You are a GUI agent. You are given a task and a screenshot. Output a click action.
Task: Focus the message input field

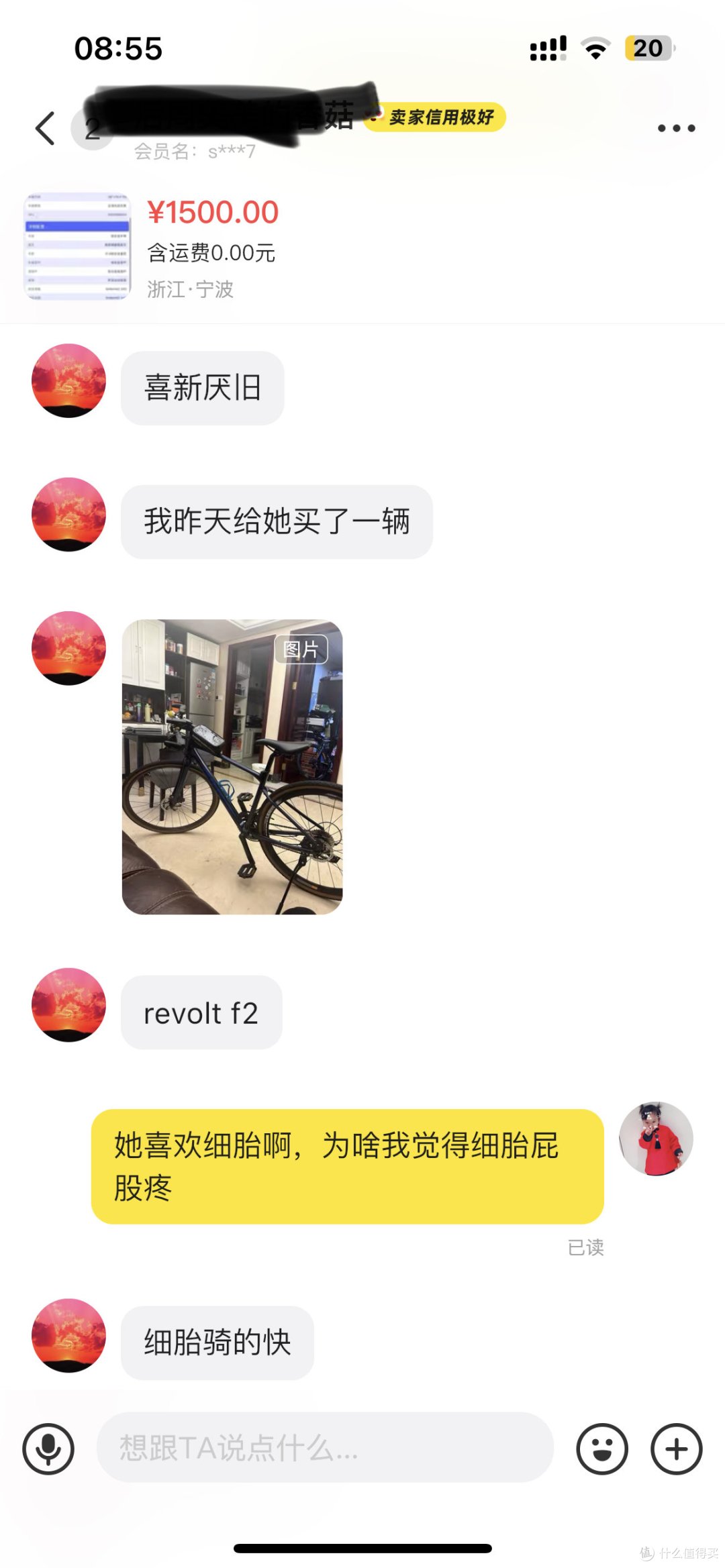[325, 1447]
